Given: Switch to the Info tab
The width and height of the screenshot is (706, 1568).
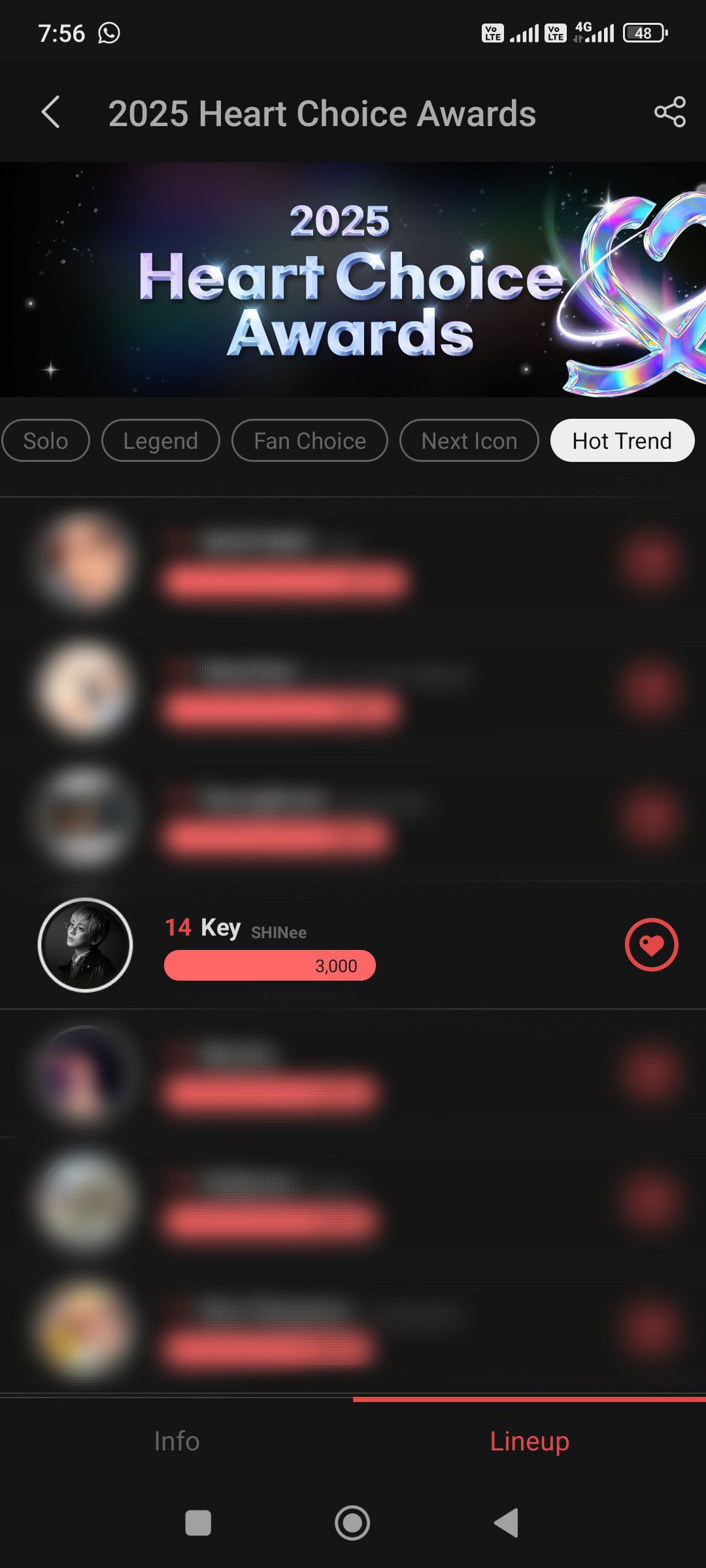Looking at the screenshot, I should pyautogui.click(x=176, y=1441).
